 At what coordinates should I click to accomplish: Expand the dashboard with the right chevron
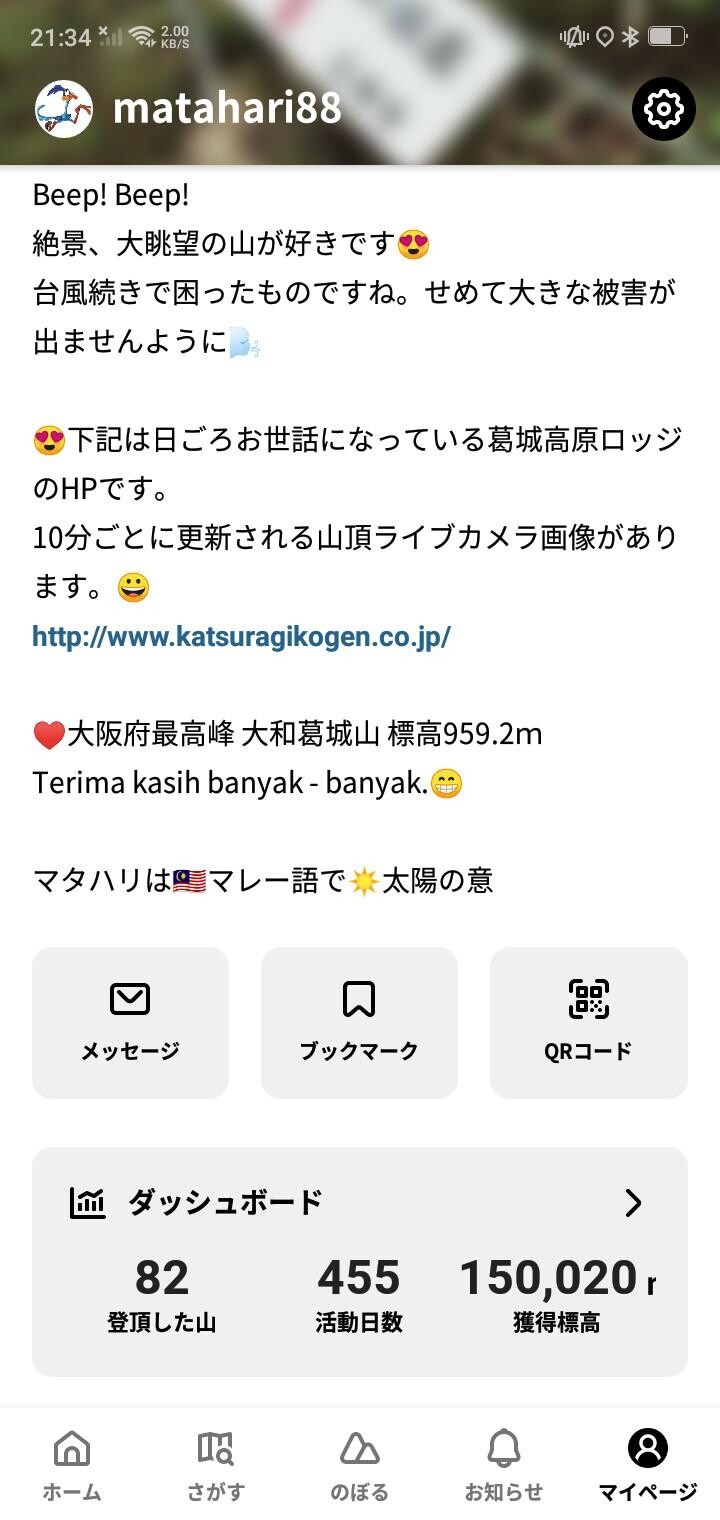[x=633, y=1204]
